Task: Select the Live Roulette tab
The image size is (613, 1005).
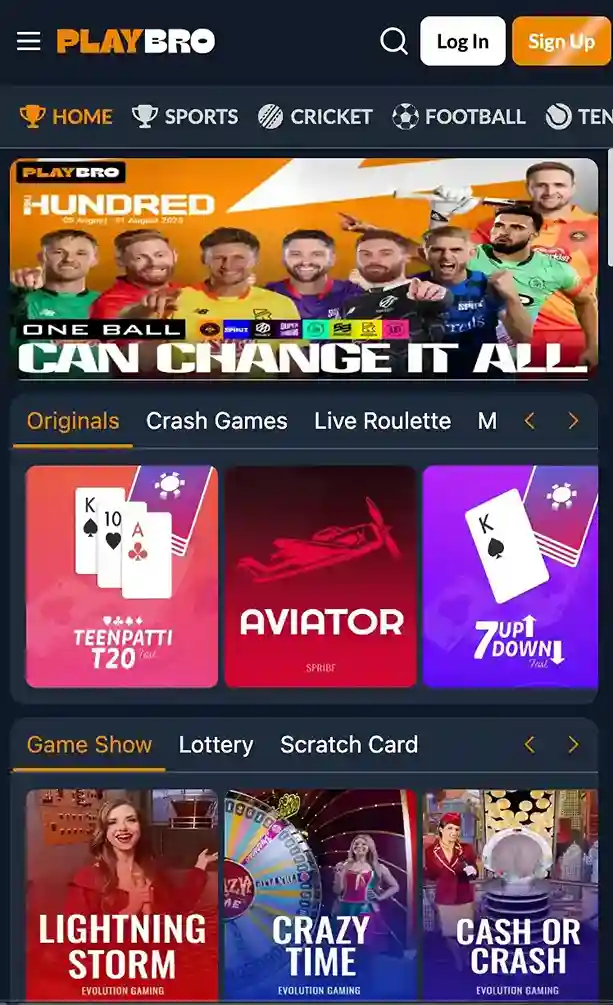Action: pos(382,421)
